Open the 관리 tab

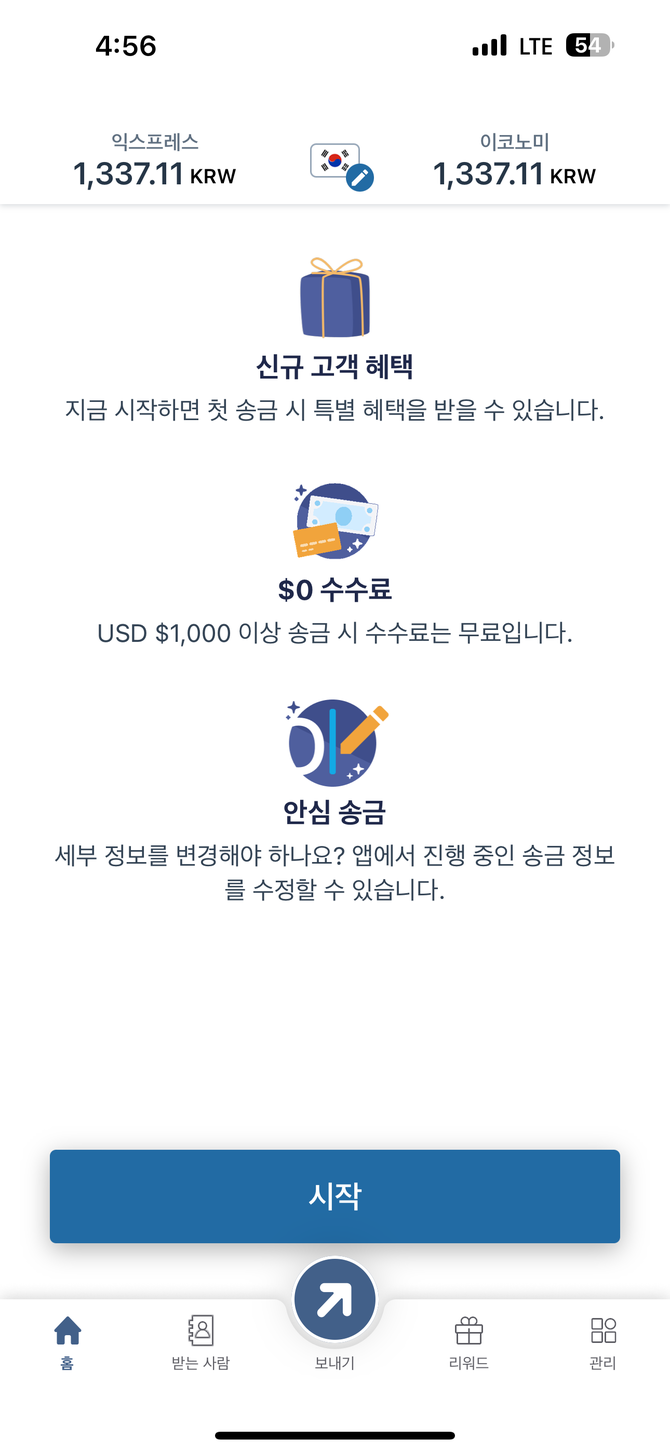coord(603,1342)
